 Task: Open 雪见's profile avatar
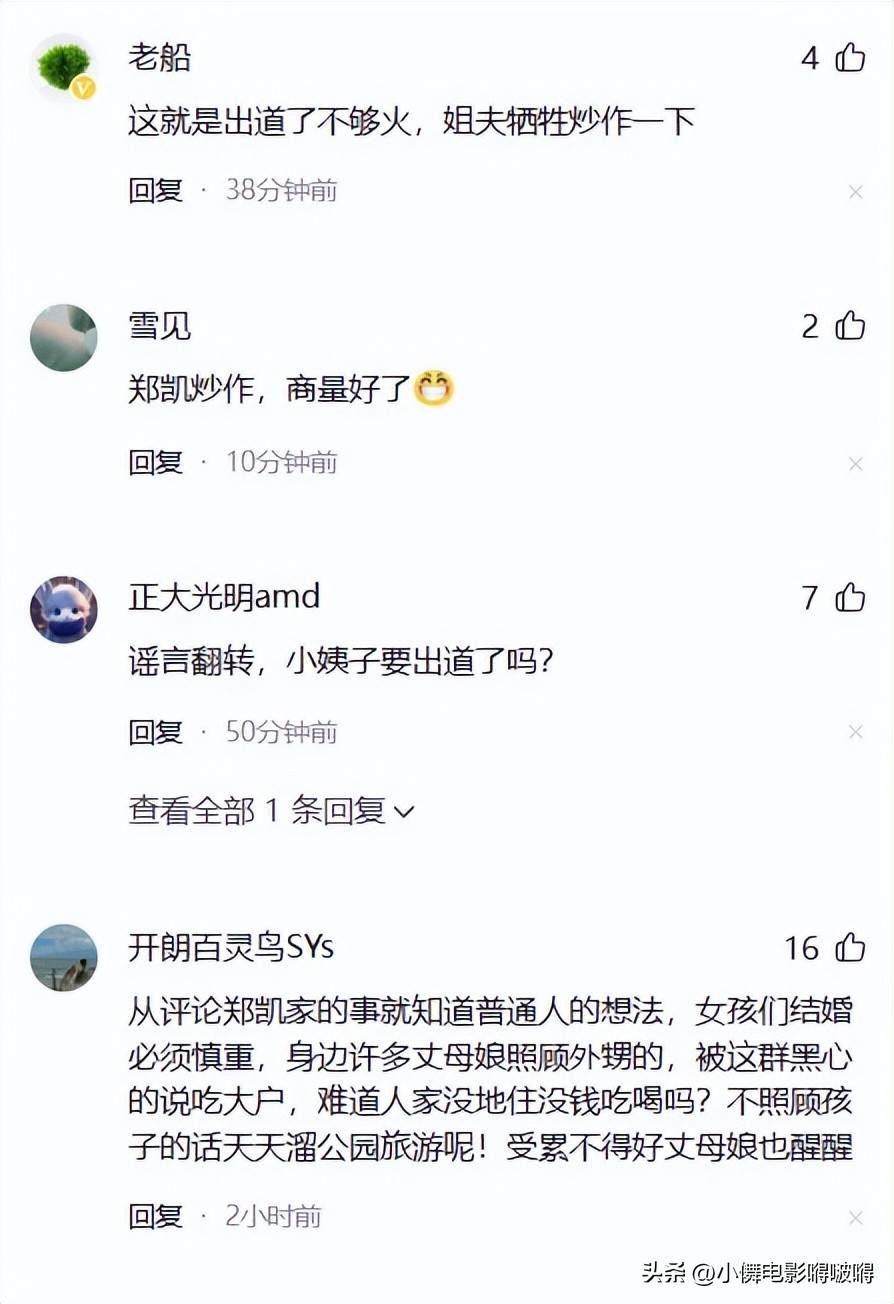(x=64, y=338)
